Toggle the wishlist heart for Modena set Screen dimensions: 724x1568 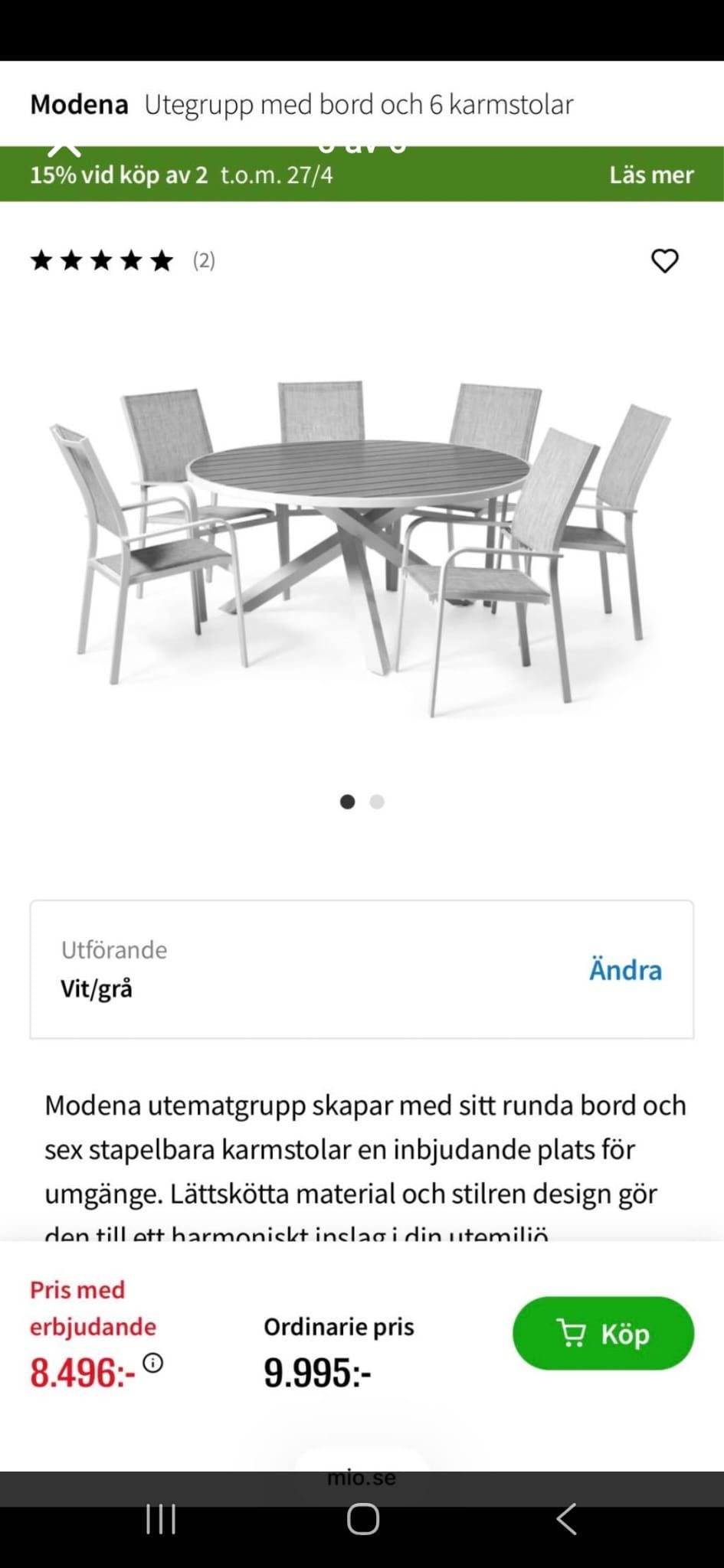pos(665,261)
